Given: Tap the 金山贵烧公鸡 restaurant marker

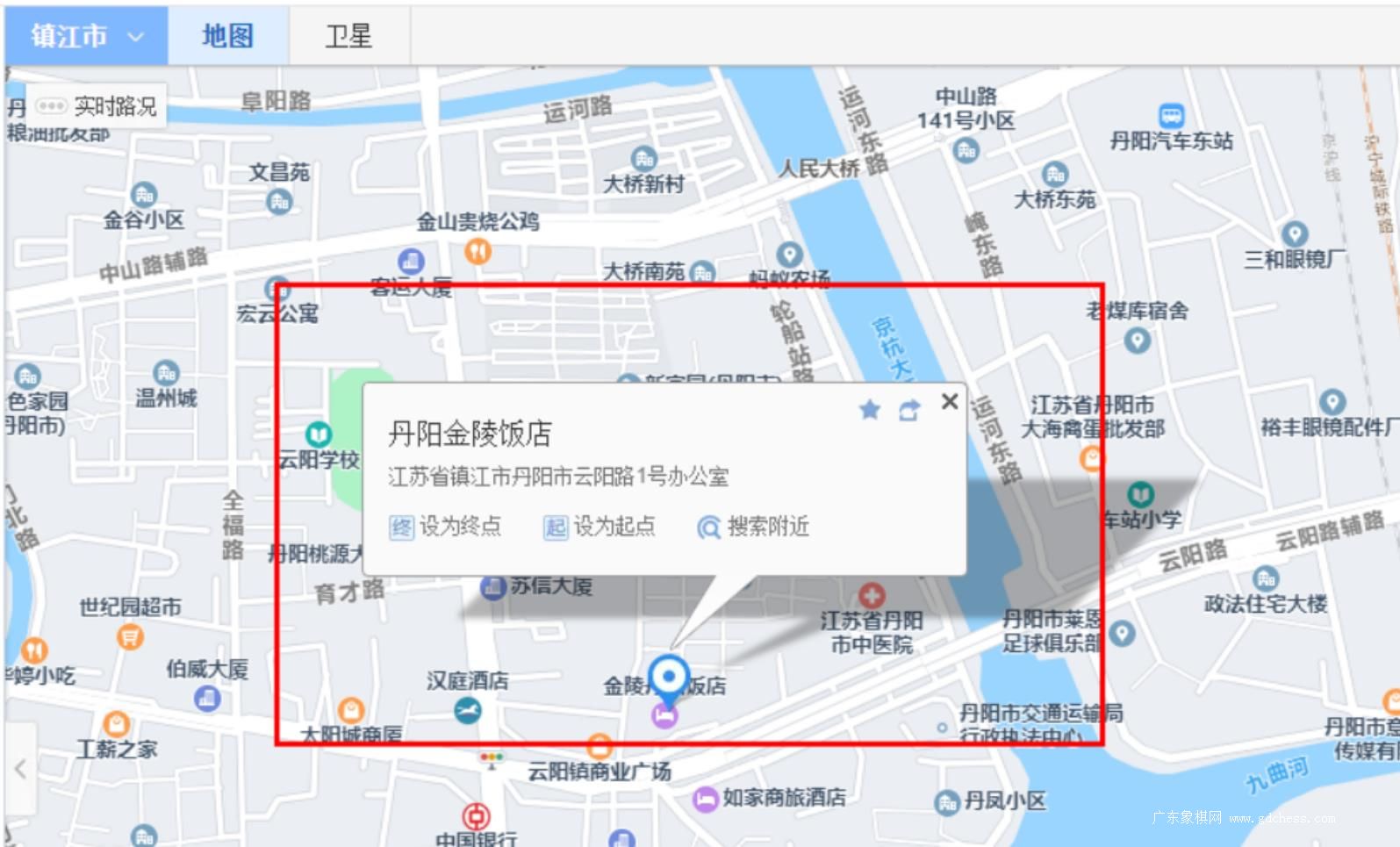Looking at the screenshot, I should (477, 252).
